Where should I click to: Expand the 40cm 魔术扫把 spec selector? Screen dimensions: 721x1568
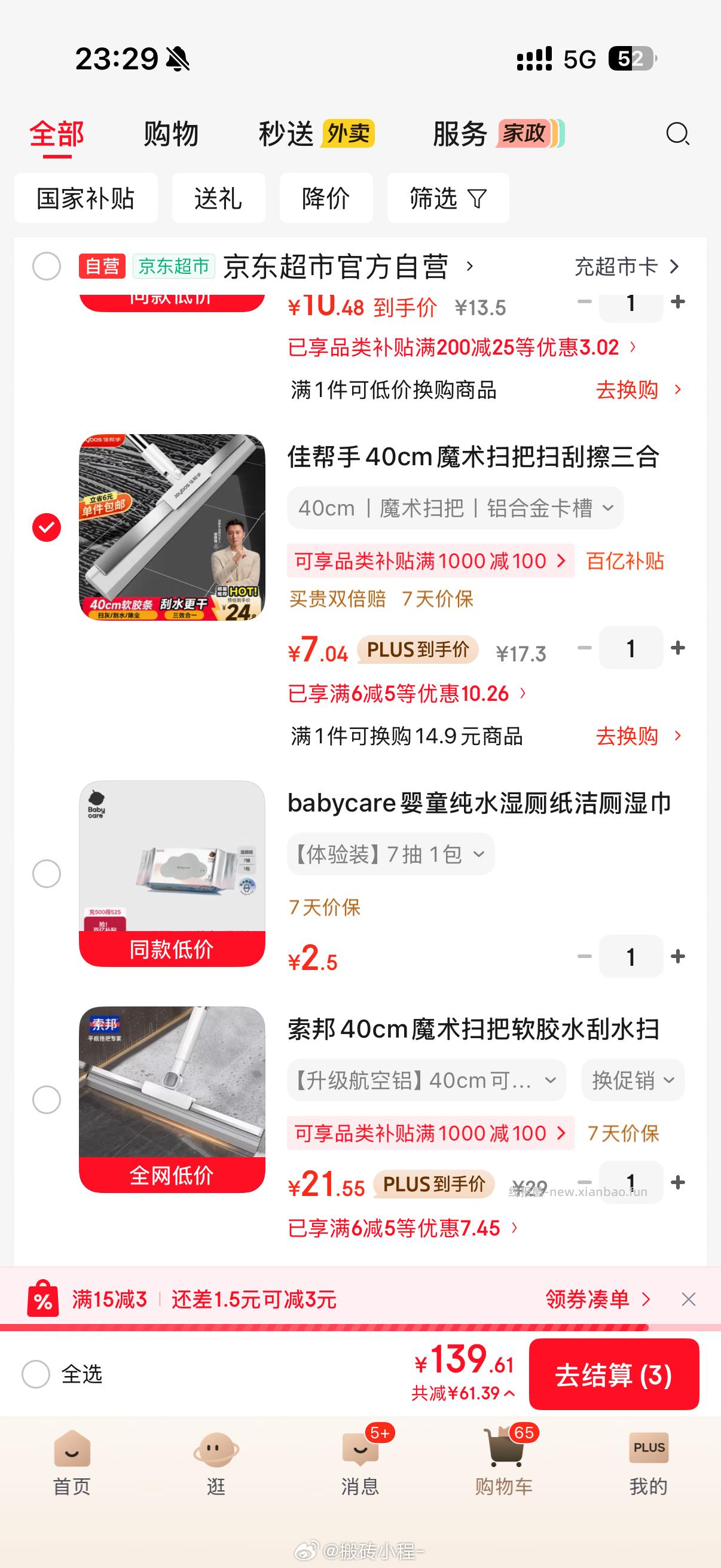454,508
